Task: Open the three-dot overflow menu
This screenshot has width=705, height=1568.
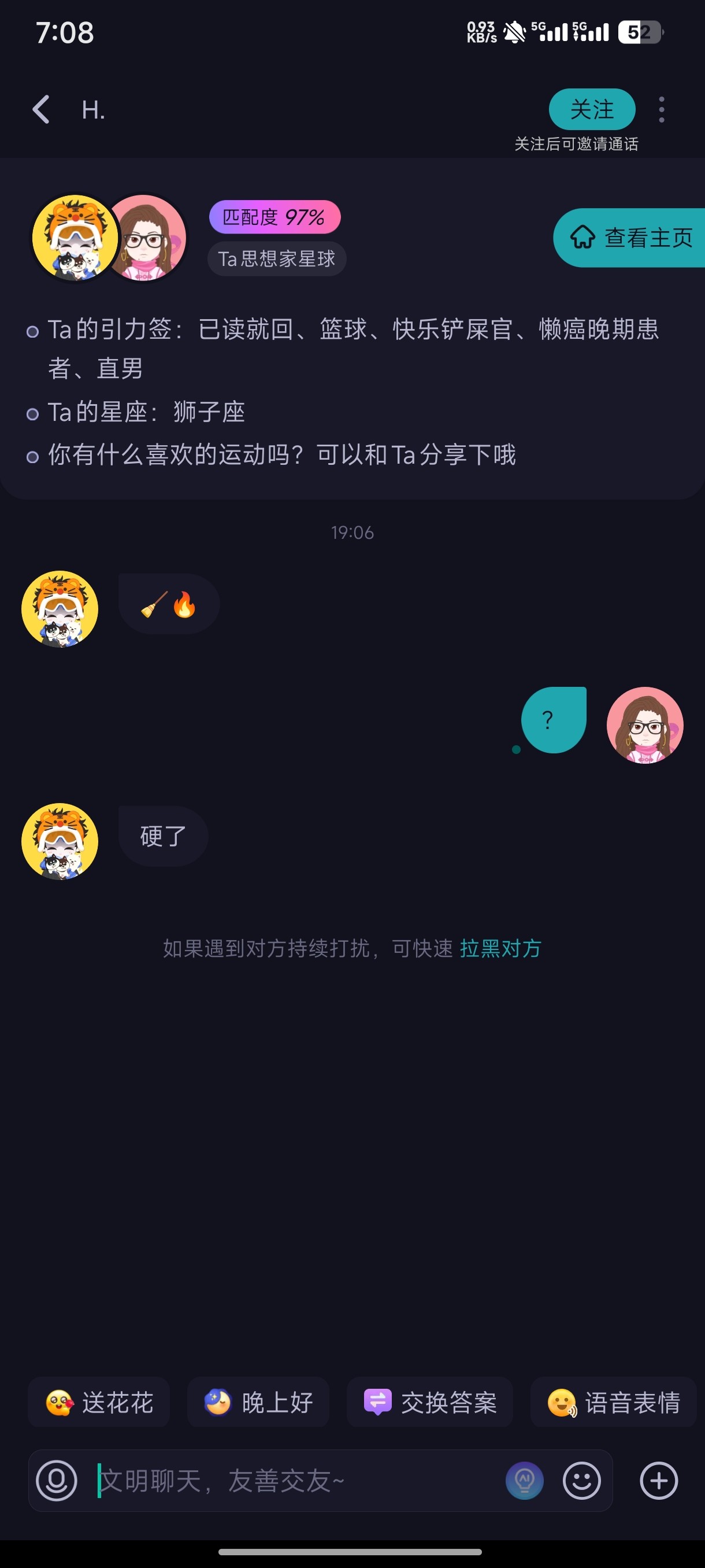Action: (x=661, y=110)
